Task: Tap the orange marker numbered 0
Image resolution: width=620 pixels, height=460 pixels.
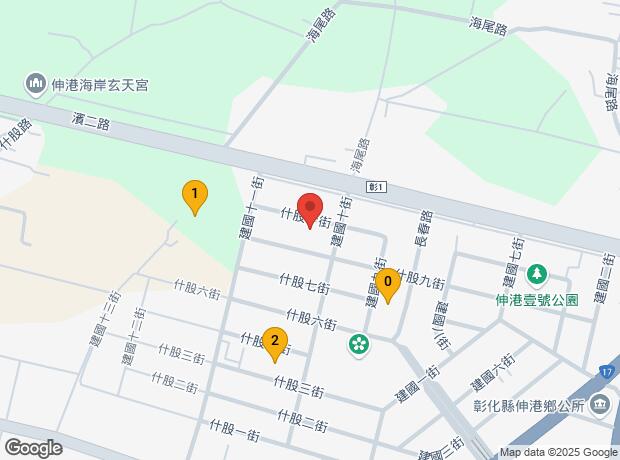Action: point(387,284)
